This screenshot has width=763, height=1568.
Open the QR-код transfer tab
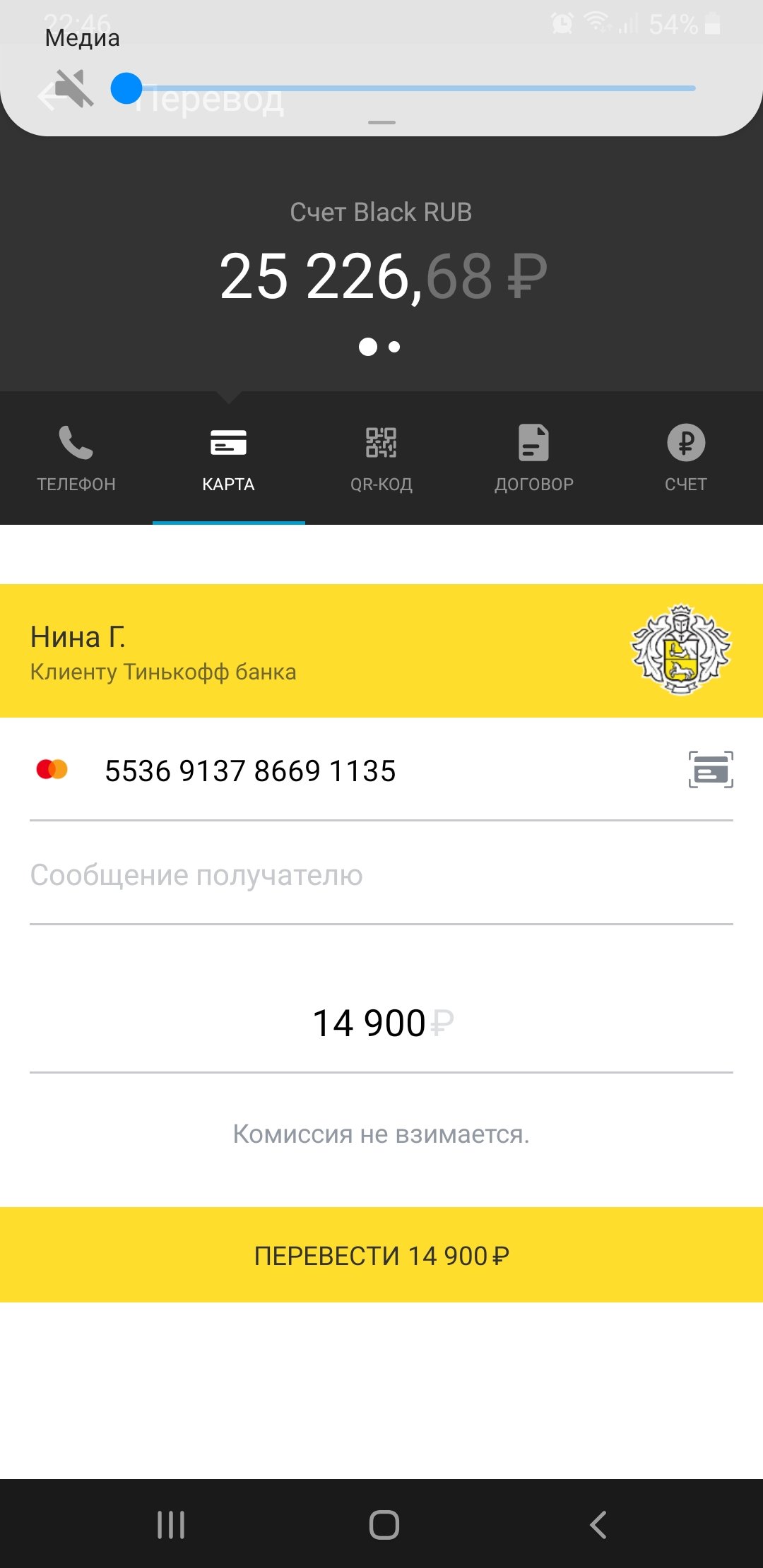coord(381,458)
